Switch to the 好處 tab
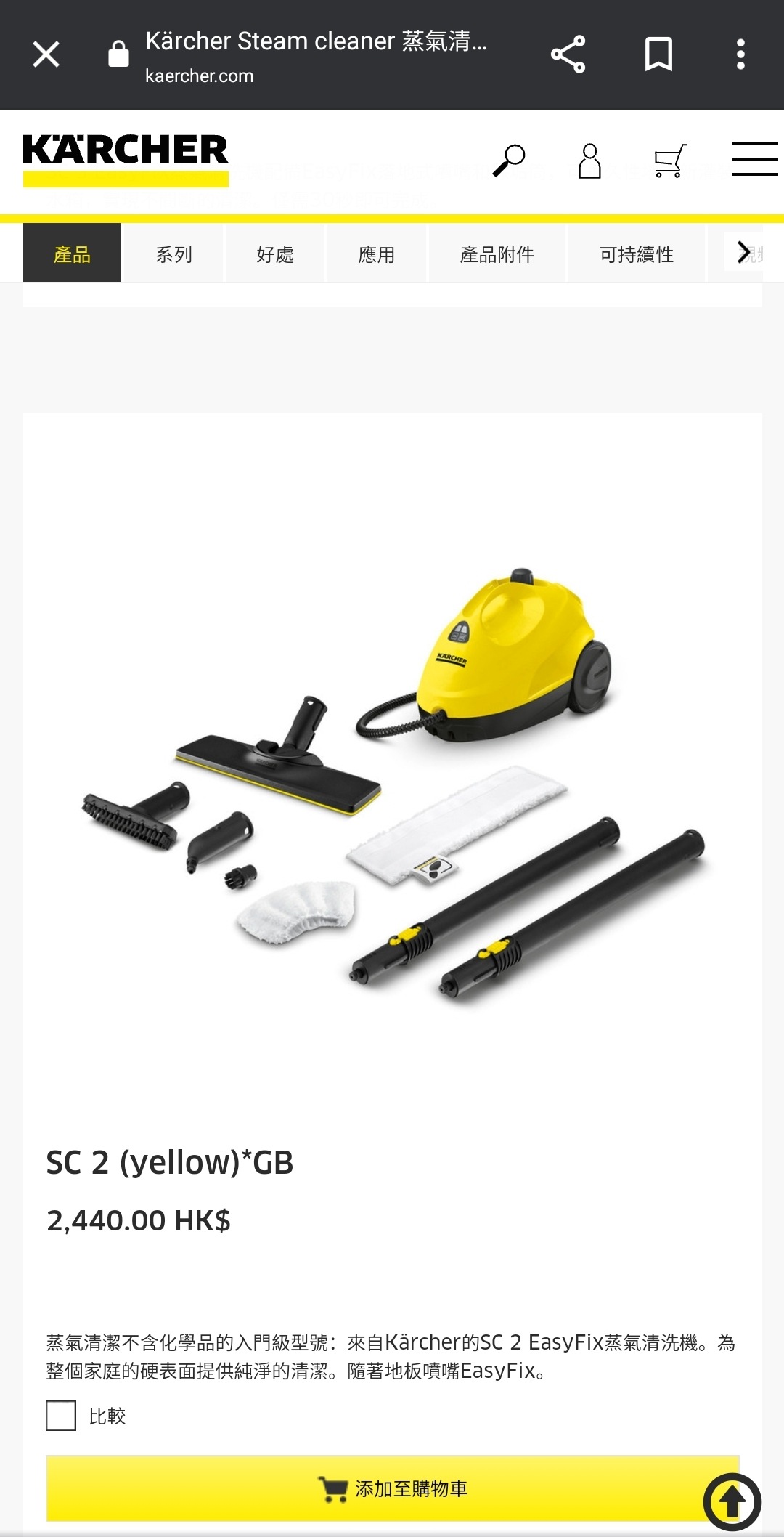784x1537 pixels. 275,253
